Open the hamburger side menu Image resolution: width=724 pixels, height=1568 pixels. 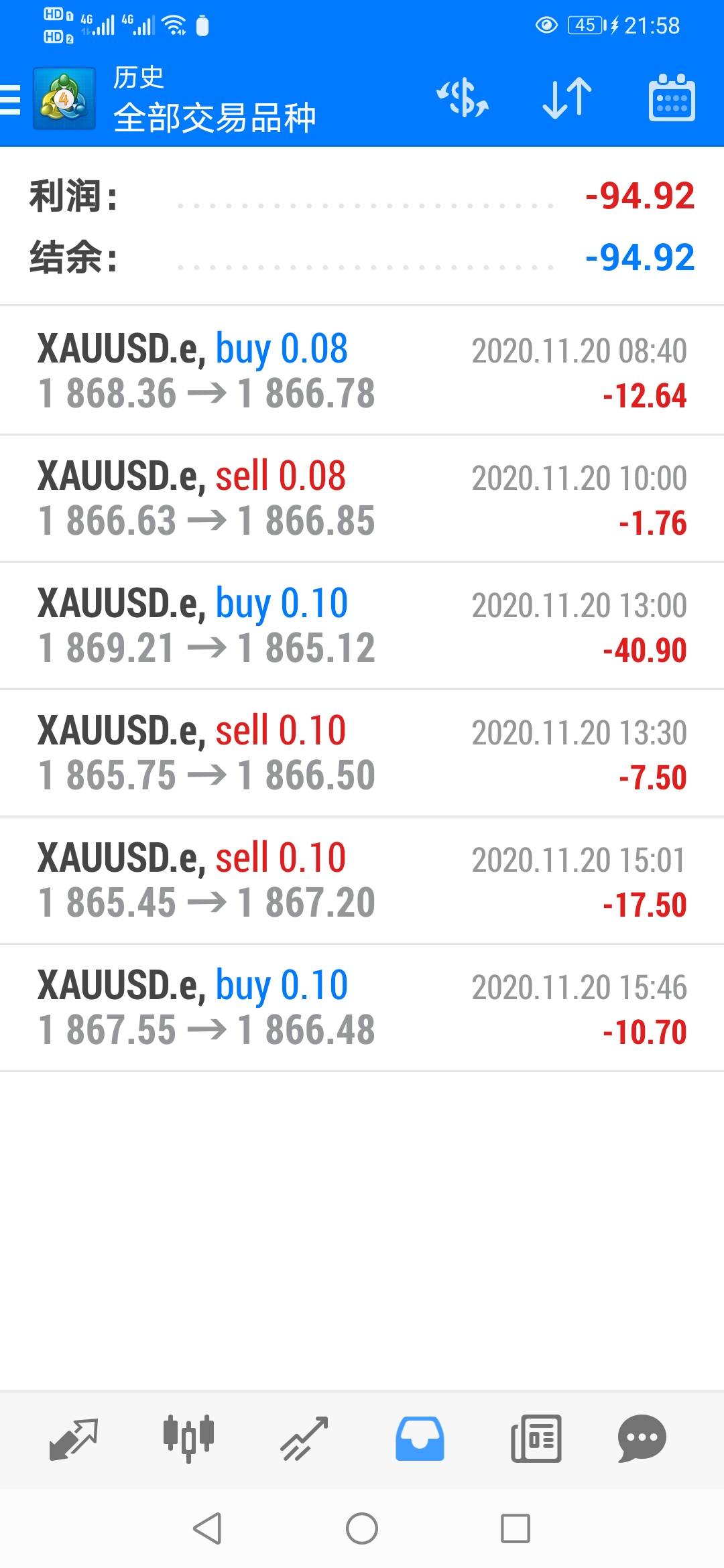(x=11, y=101)
